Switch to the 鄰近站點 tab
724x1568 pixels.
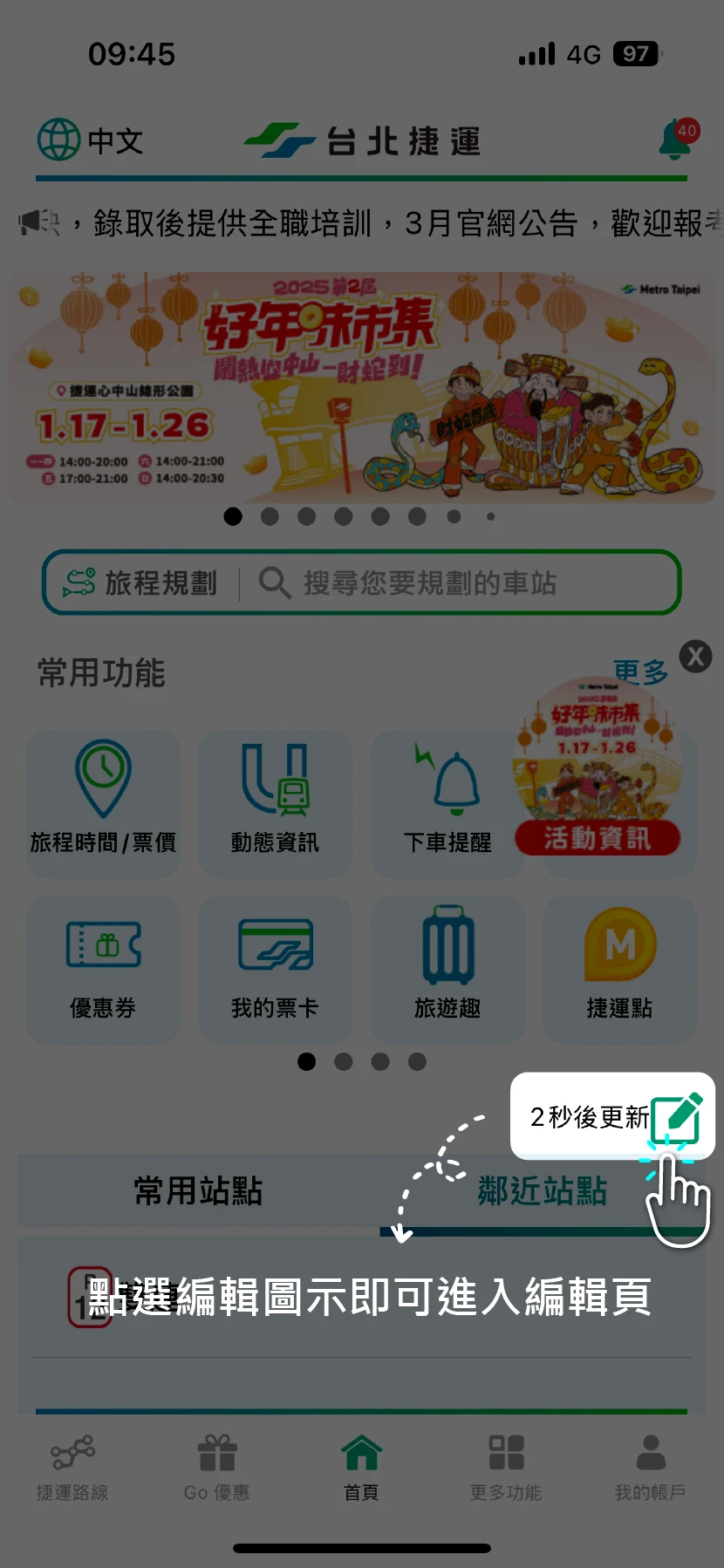541,1190
